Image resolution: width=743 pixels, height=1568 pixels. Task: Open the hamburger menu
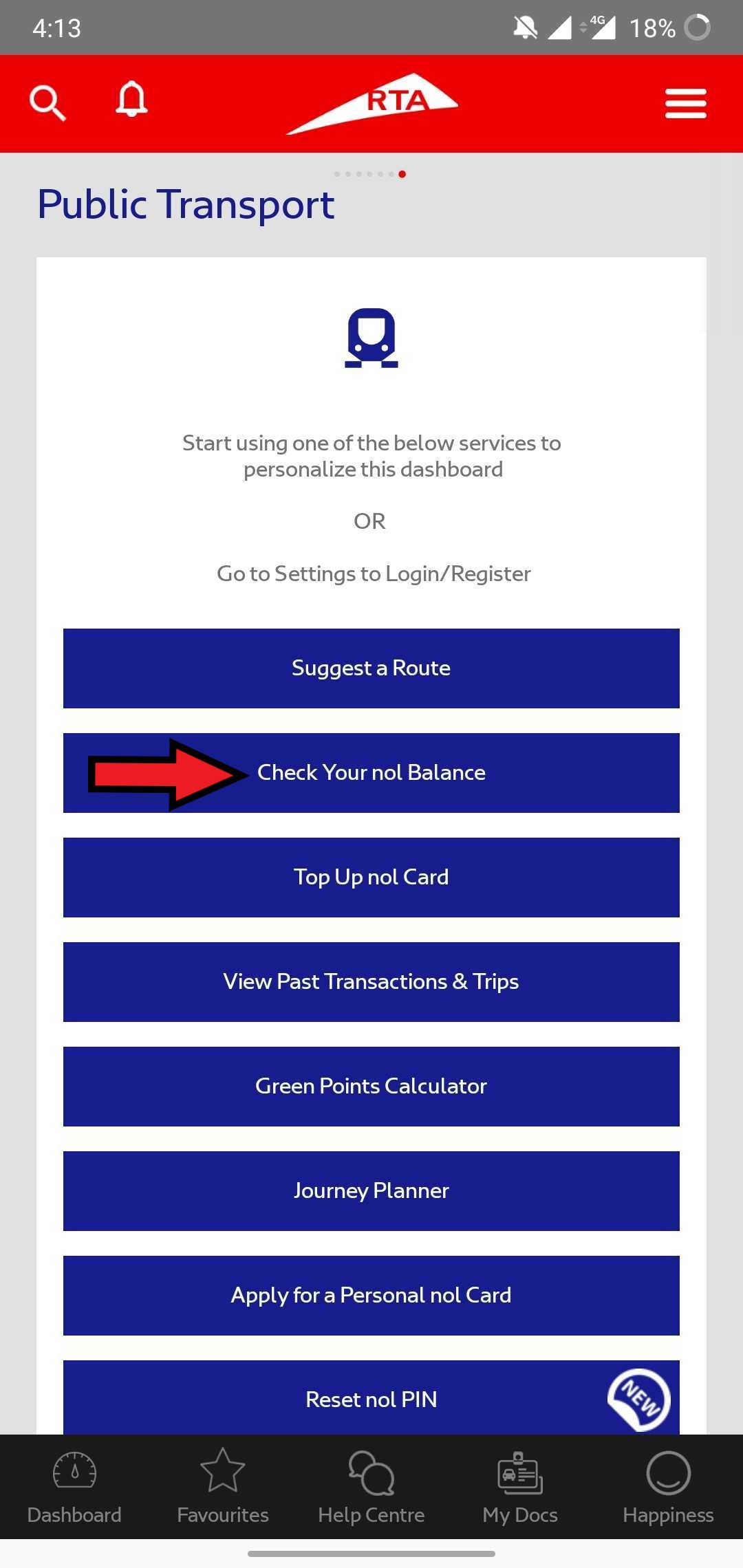[685, 103]
